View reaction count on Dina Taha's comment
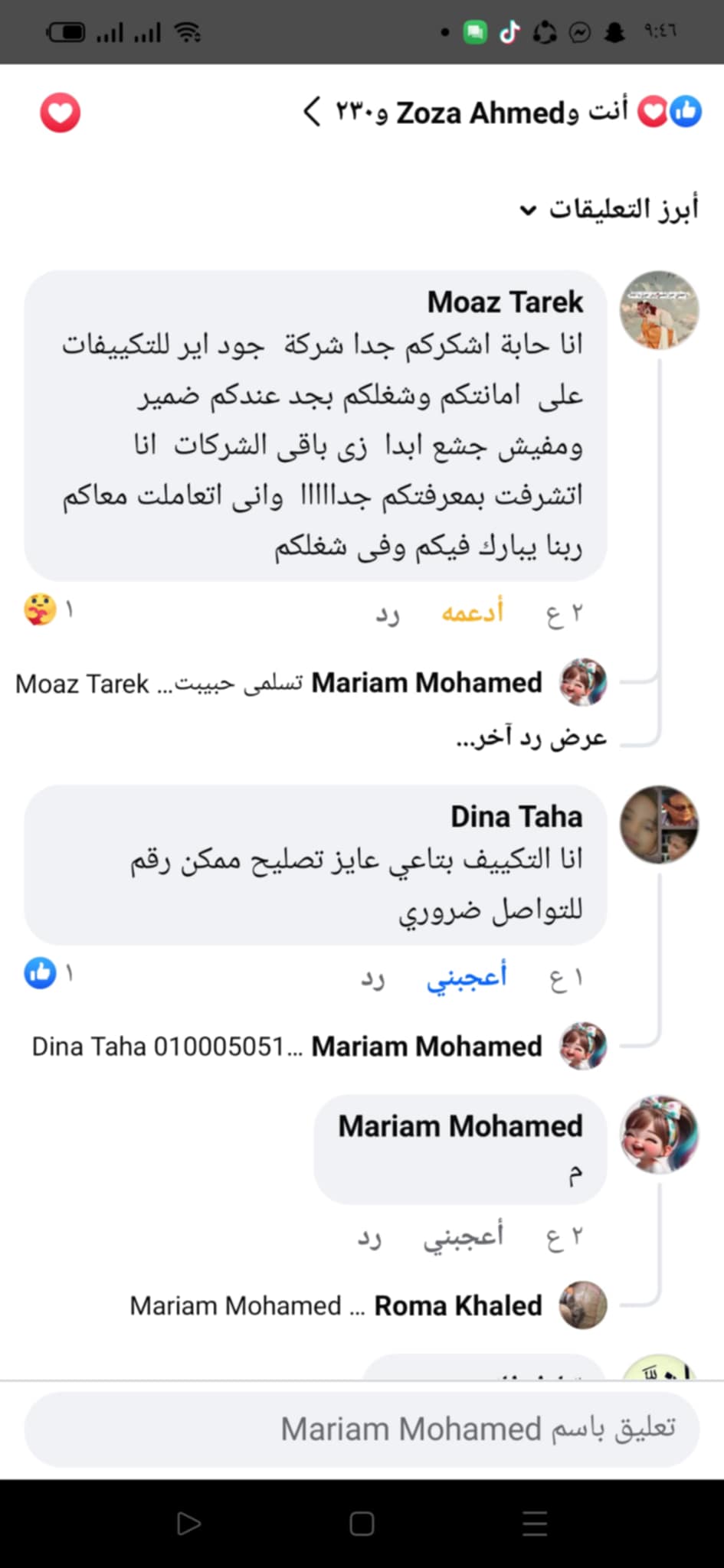Viewport: 724px width, 1568px height. [x=49, y=974]
